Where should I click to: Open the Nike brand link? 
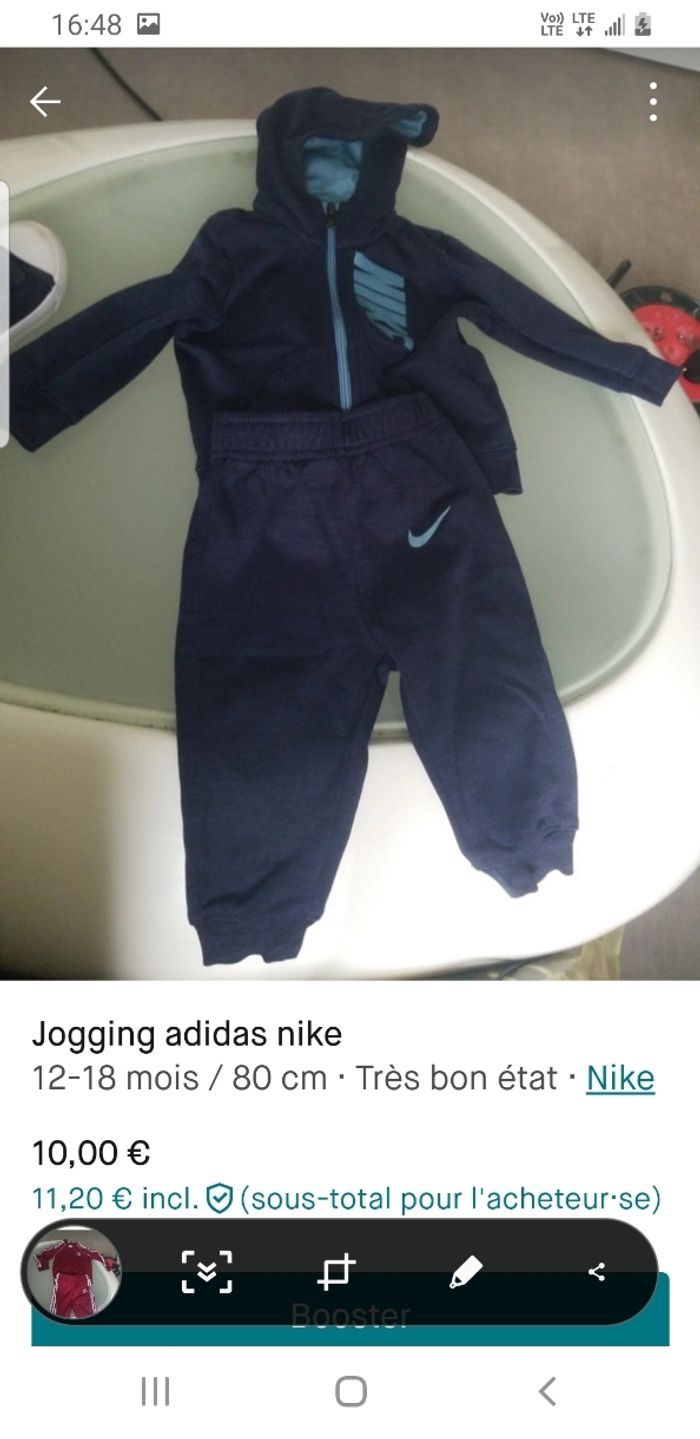(620, 1078)
